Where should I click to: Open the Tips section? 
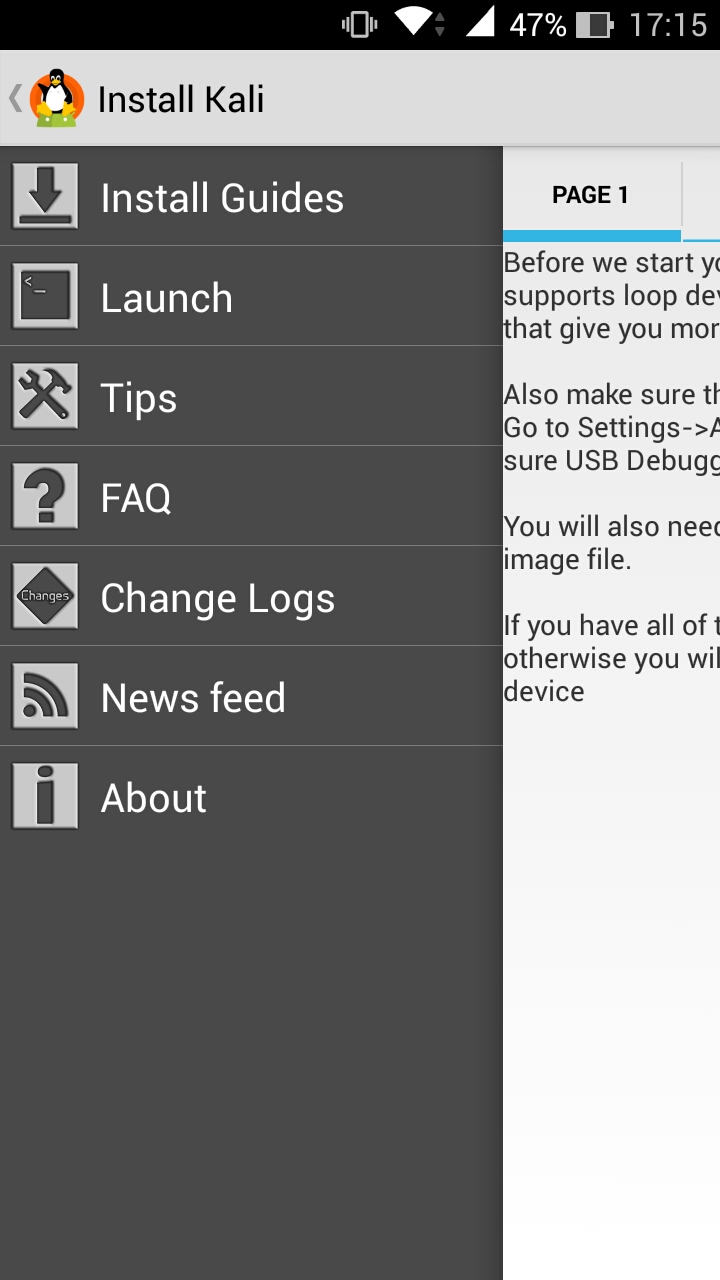tap(250, 397)
